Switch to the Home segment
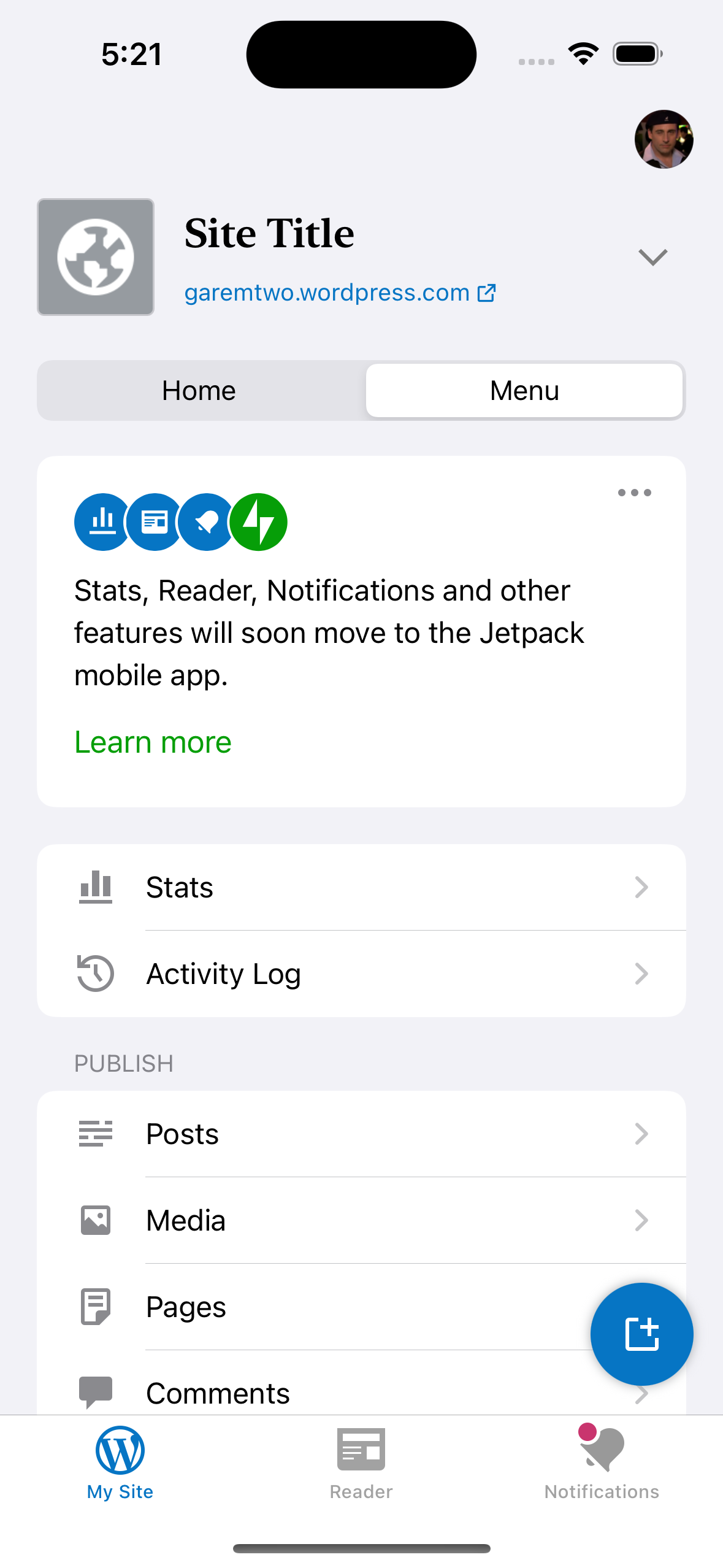This screenshot has width=723, height=1568. [x=199, y=391]
